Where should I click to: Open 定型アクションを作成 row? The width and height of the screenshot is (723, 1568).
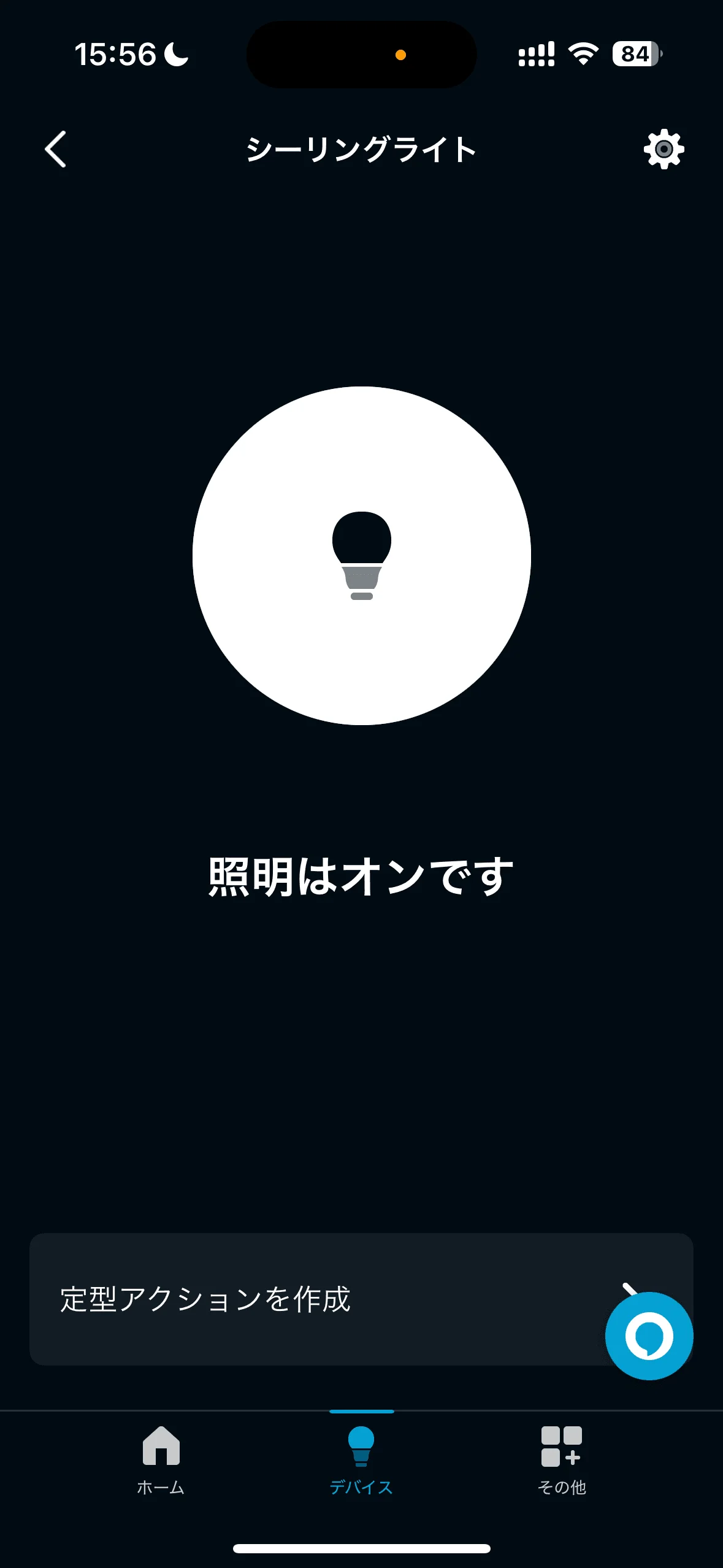tap(361, 1299)
